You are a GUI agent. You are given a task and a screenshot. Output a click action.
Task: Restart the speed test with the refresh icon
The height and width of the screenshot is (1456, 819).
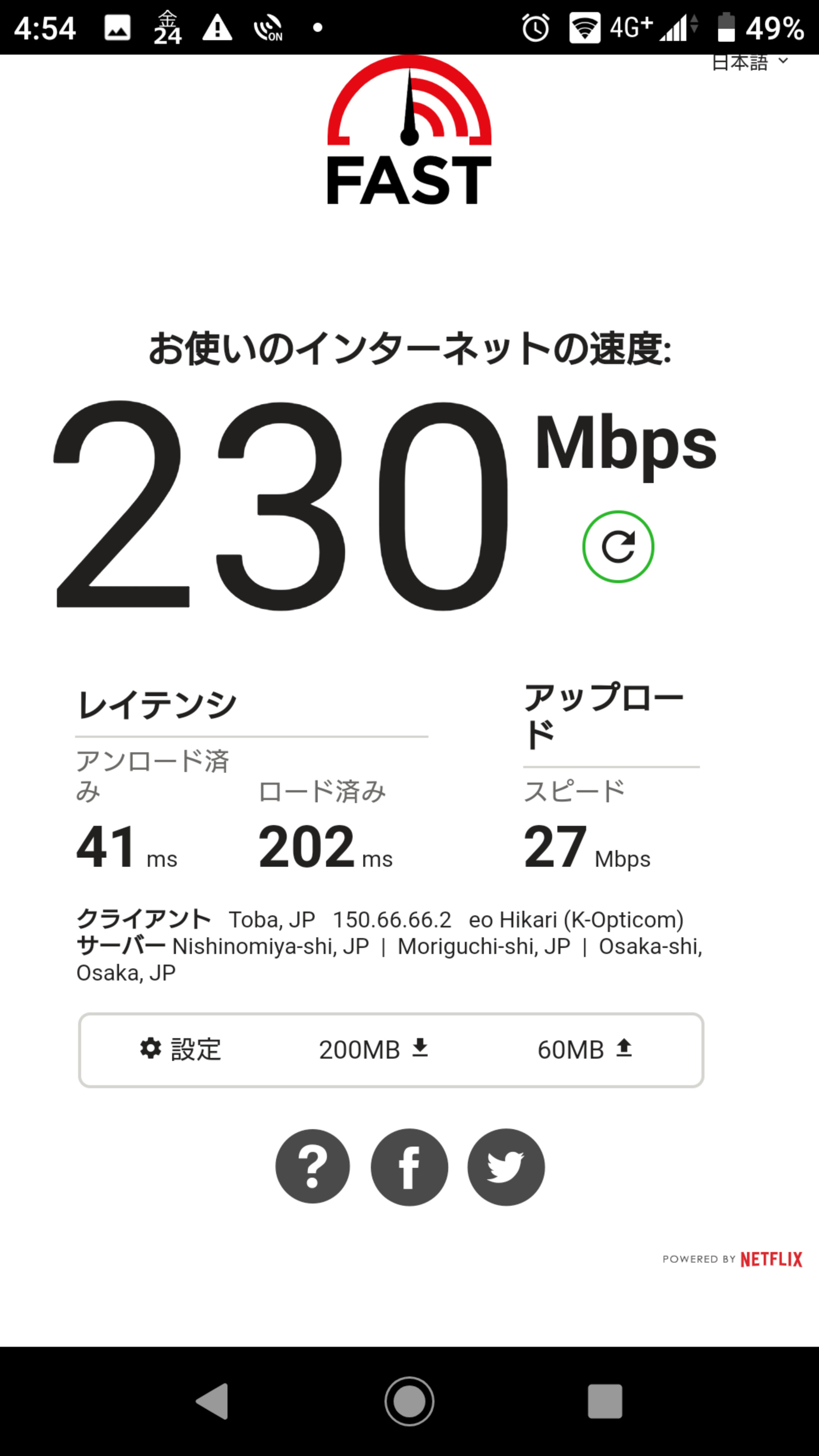[618, 546]
